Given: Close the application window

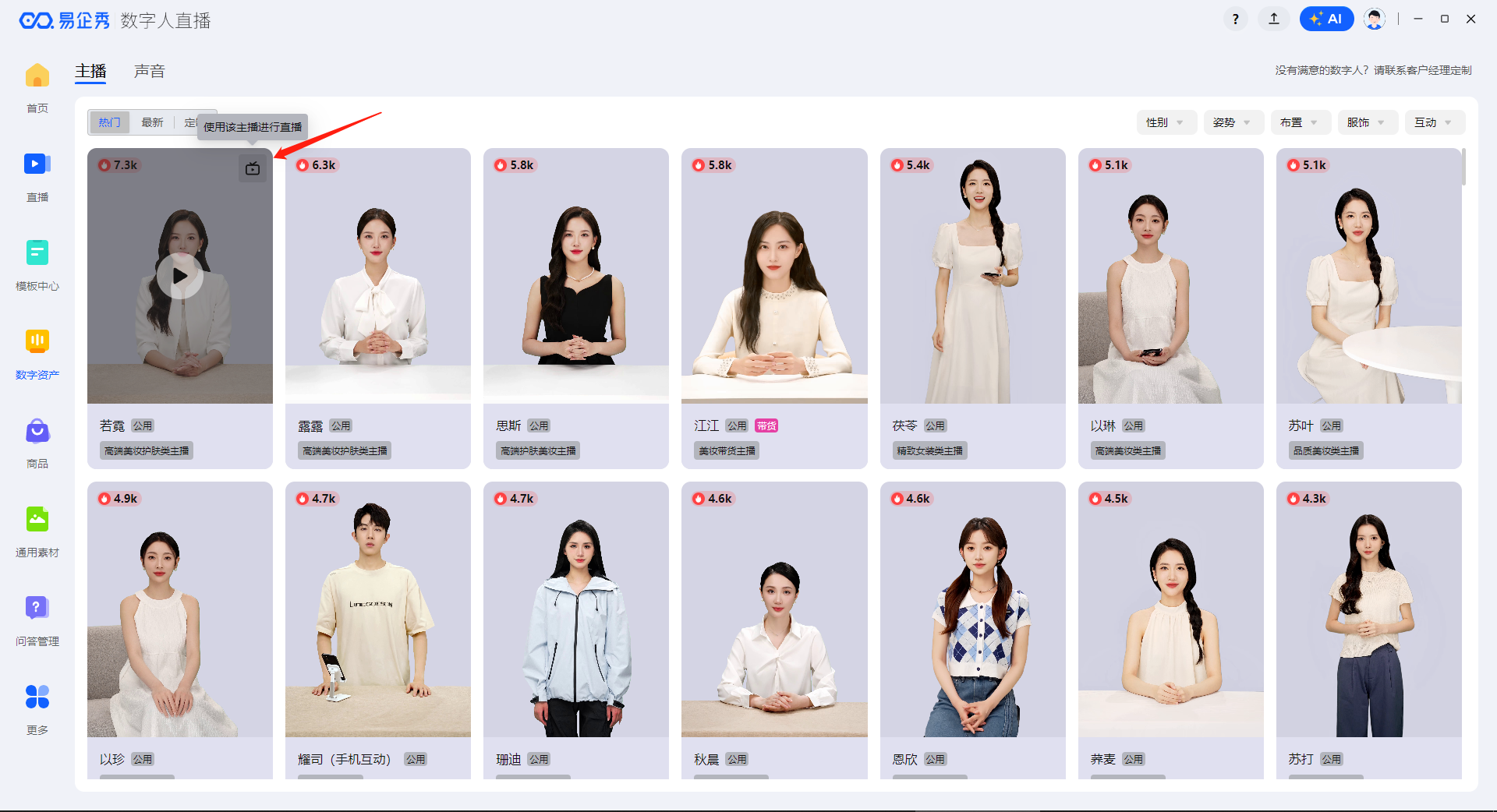Looking at the screenshot, I should [1471, 19].
